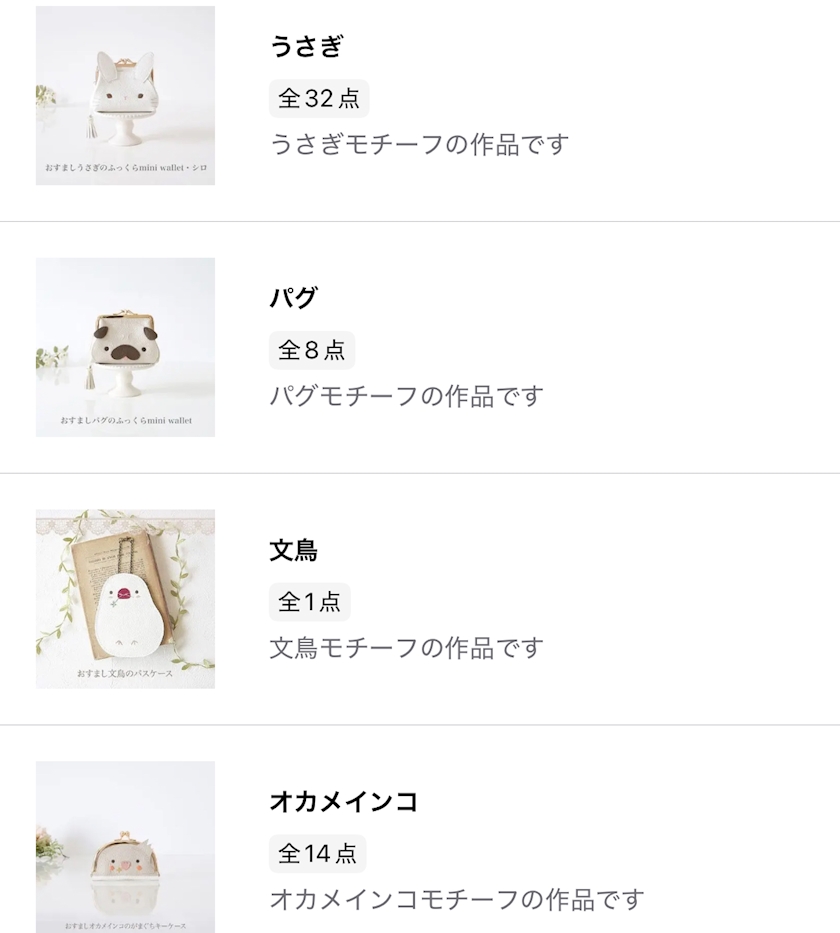The width and height of the screenshot is (840, 933).
Task: Open the オカメインコ collection row
Action: [x=420, y=829]
